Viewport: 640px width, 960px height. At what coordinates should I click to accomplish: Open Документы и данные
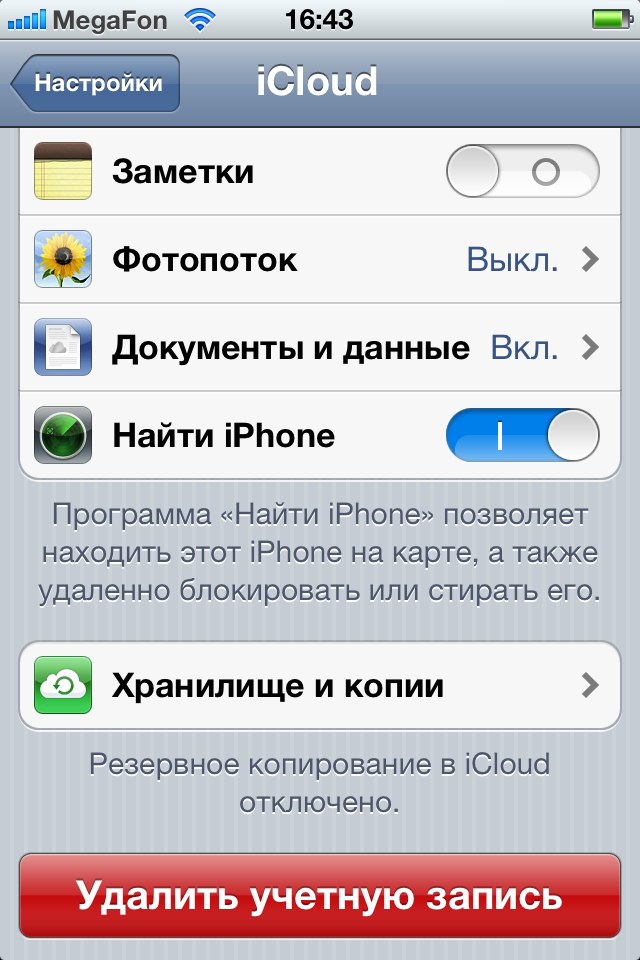pyautogui.click(x=320, y=347)
